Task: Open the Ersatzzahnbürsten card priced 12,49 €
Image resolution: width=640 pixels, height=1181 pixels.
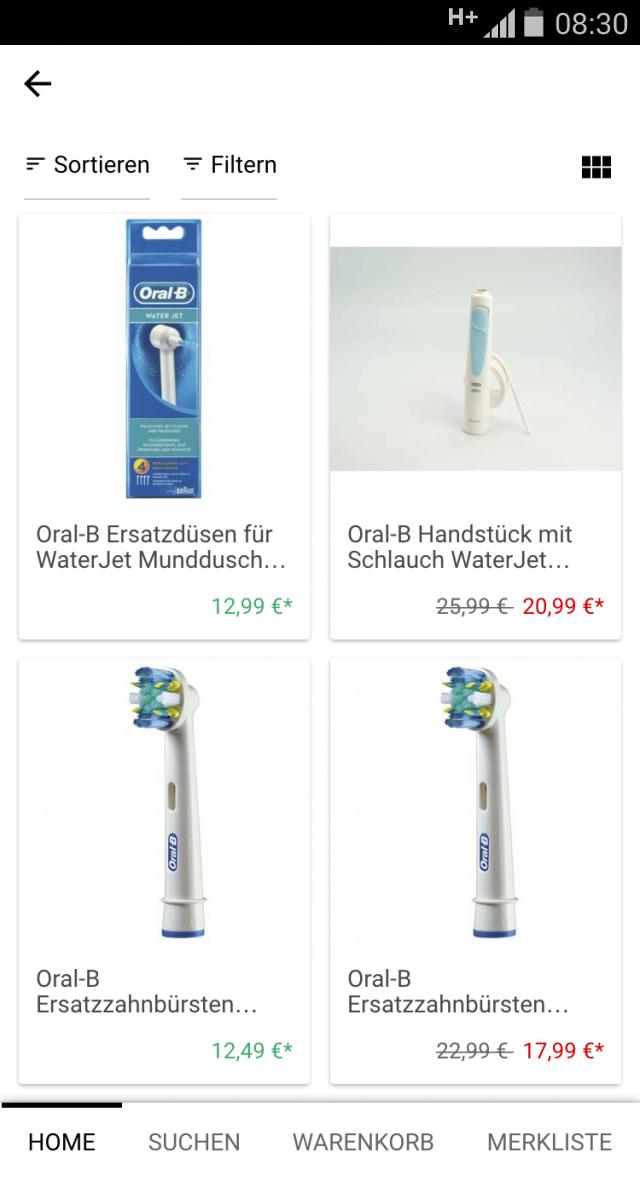Action: point(164,870)
